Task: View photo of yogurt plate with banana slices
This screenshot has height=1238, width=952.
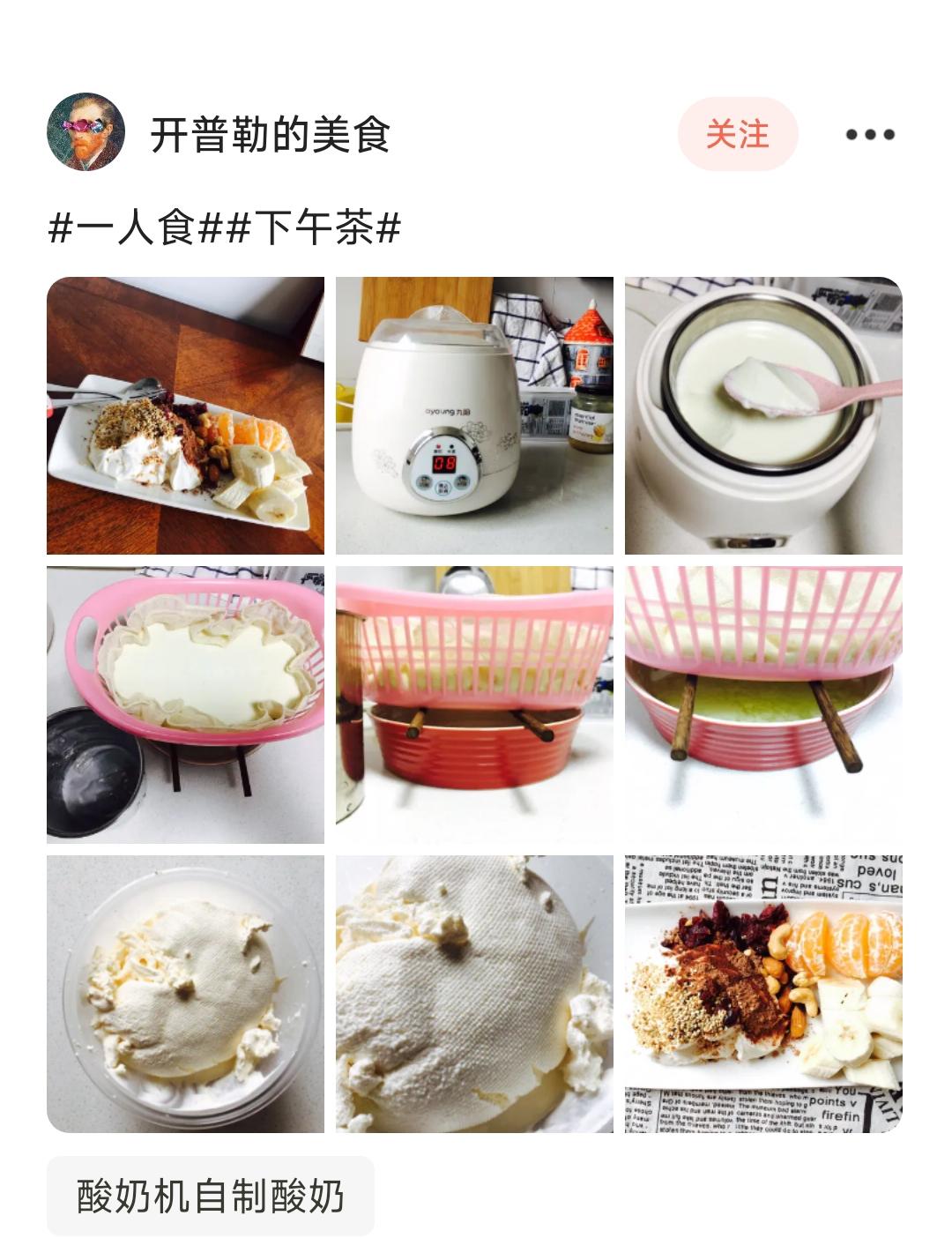Action: (x=185, y=415)
